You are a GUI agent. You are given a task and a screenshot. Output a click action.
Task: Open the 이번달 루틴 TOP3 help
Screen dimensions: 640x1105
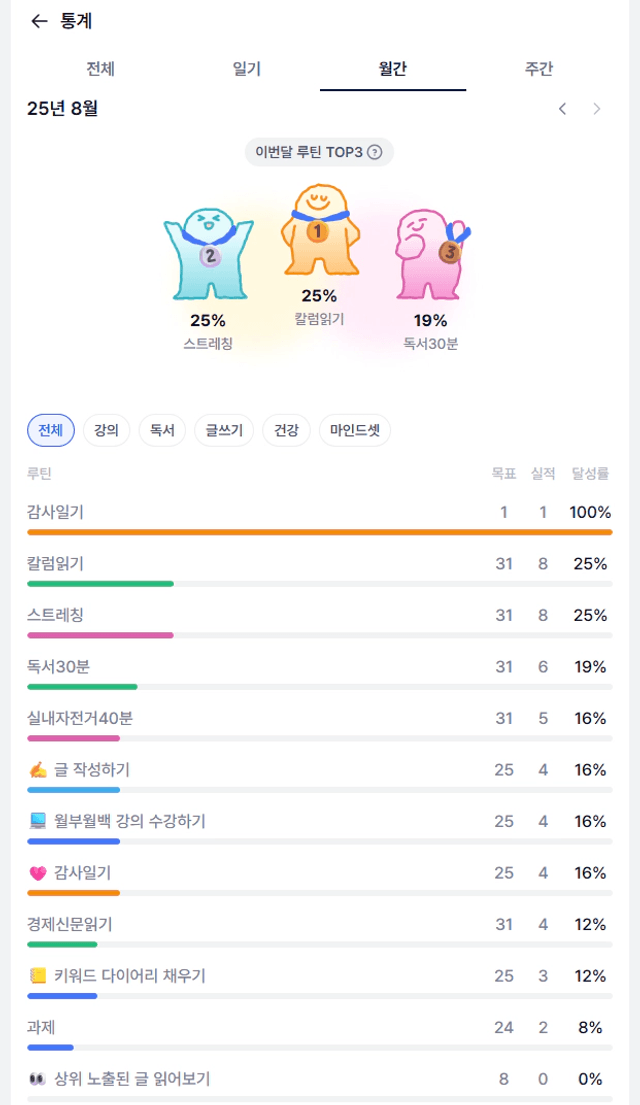[375, 152]
